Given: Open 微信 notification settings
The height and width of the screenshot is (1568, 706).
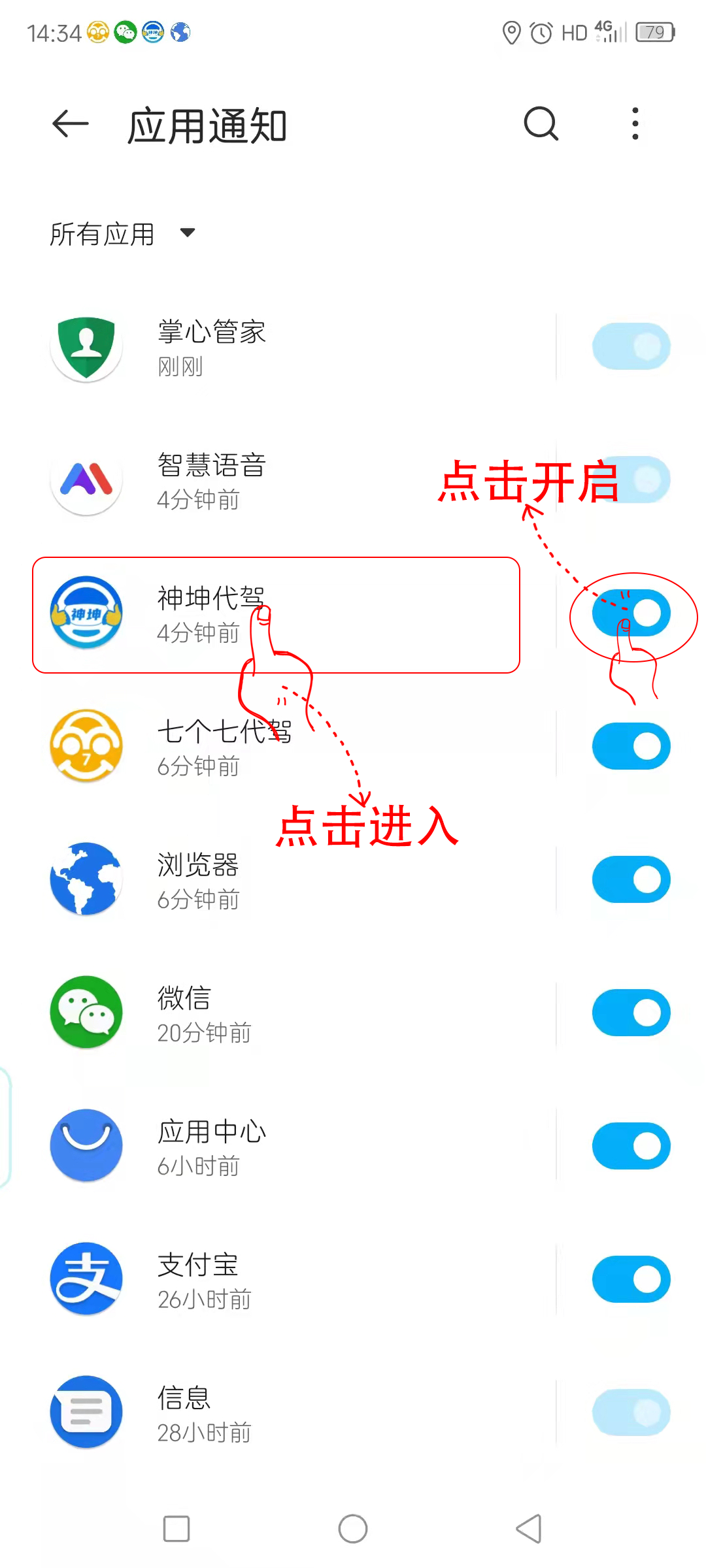Looking at the screenshot, I should 275,1013.
